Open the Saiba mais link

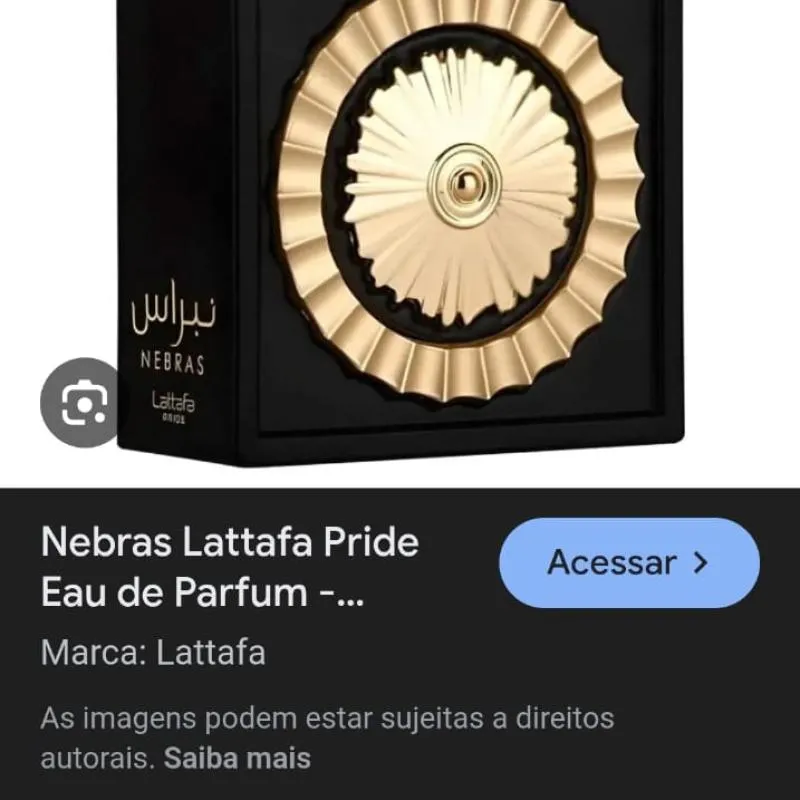[237, 757]
